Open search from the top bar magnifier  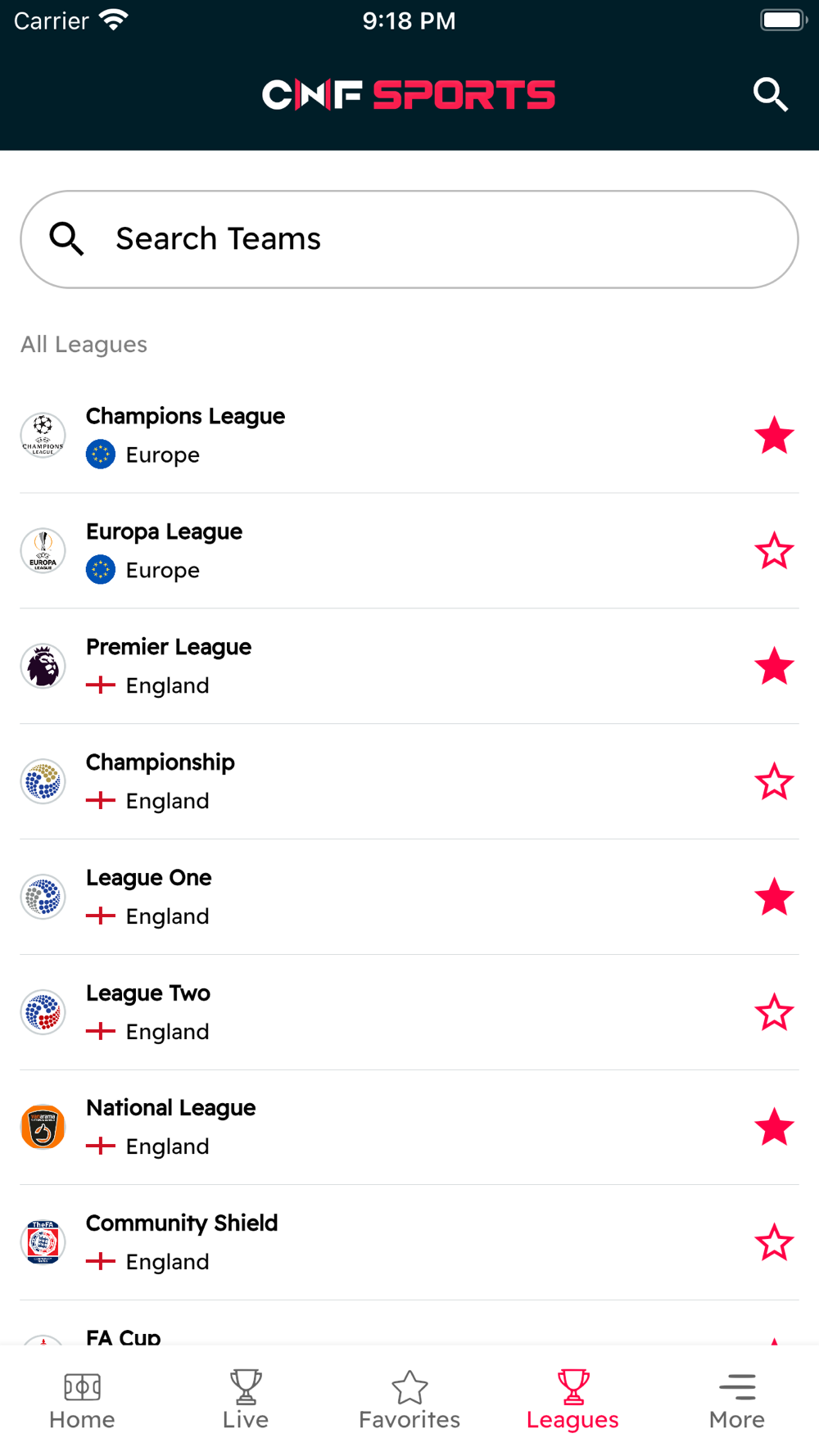770,95
